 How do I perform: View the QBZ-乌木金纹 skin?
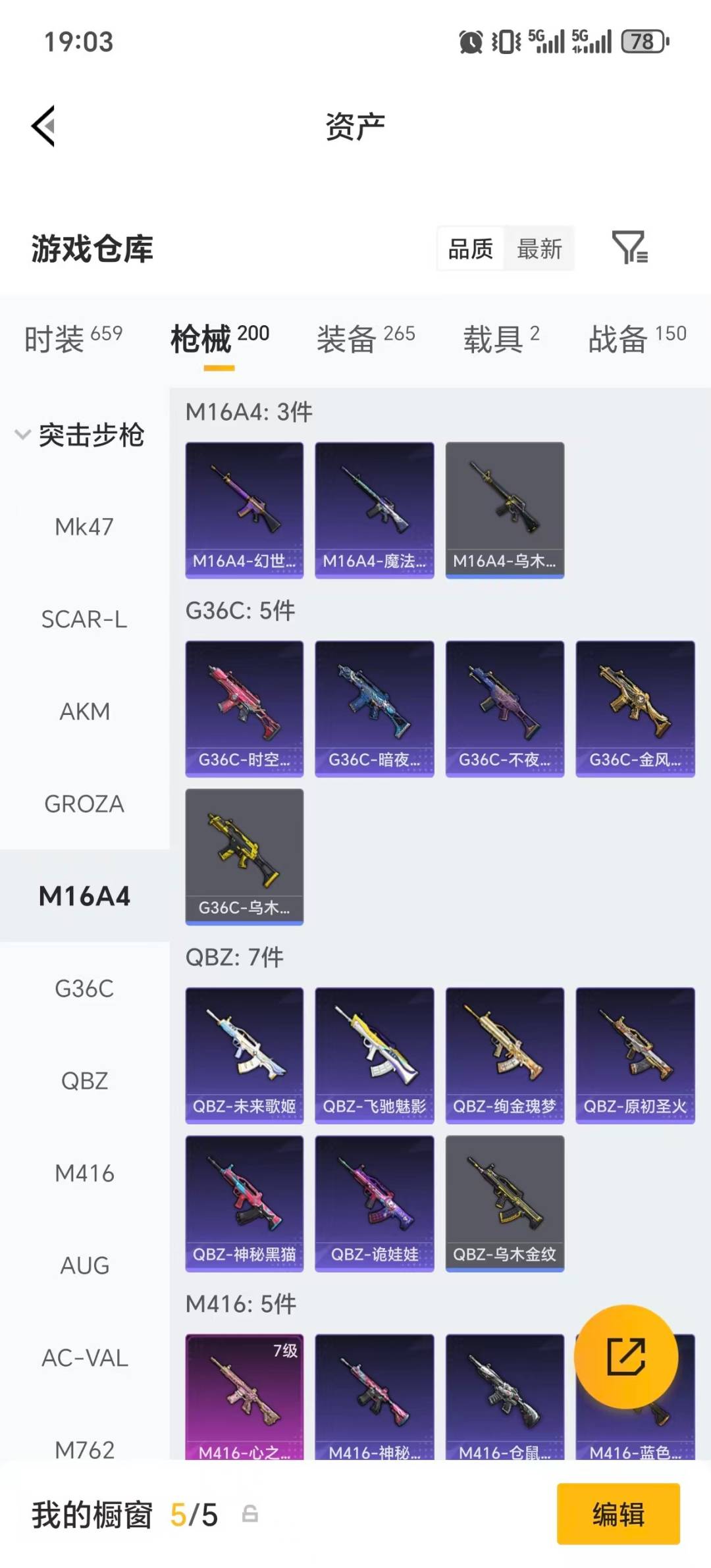coord(504,1203)
